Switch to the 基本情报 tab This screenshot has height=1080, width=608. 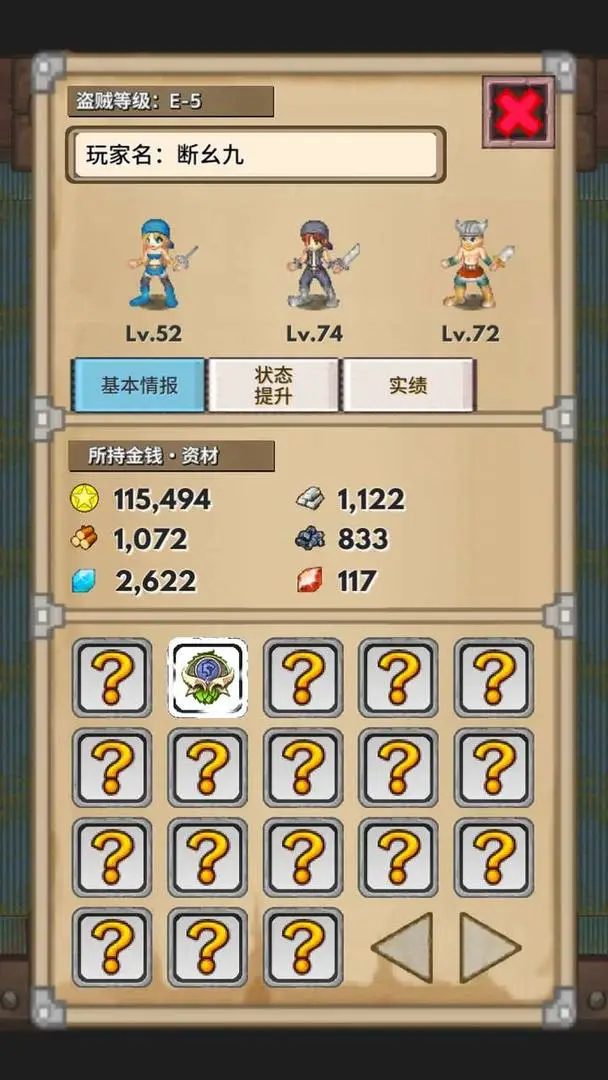click(x=139, y=385)
